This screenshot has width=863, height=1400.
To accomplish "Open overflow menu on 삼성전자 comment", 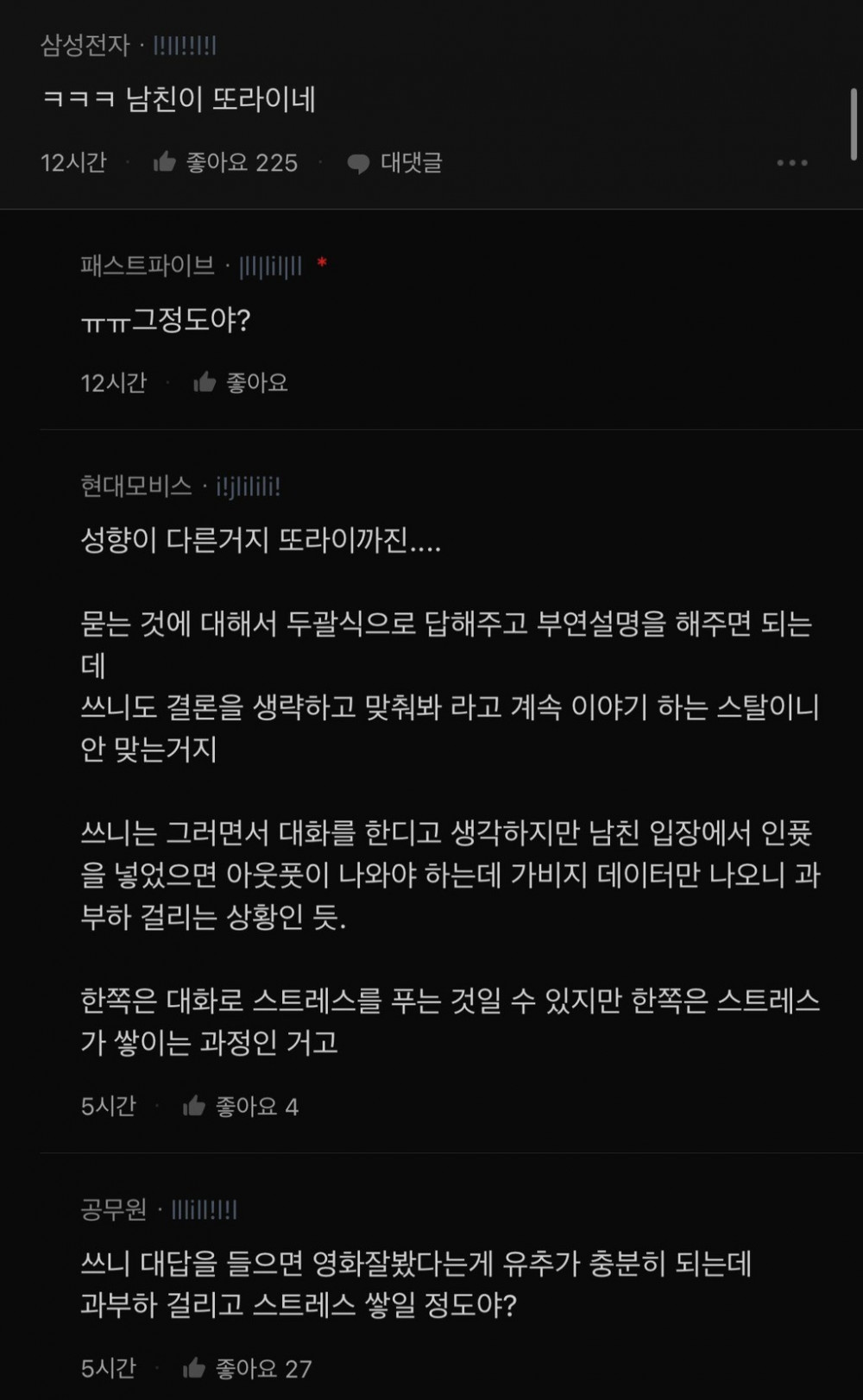I will tap(791, 163).
